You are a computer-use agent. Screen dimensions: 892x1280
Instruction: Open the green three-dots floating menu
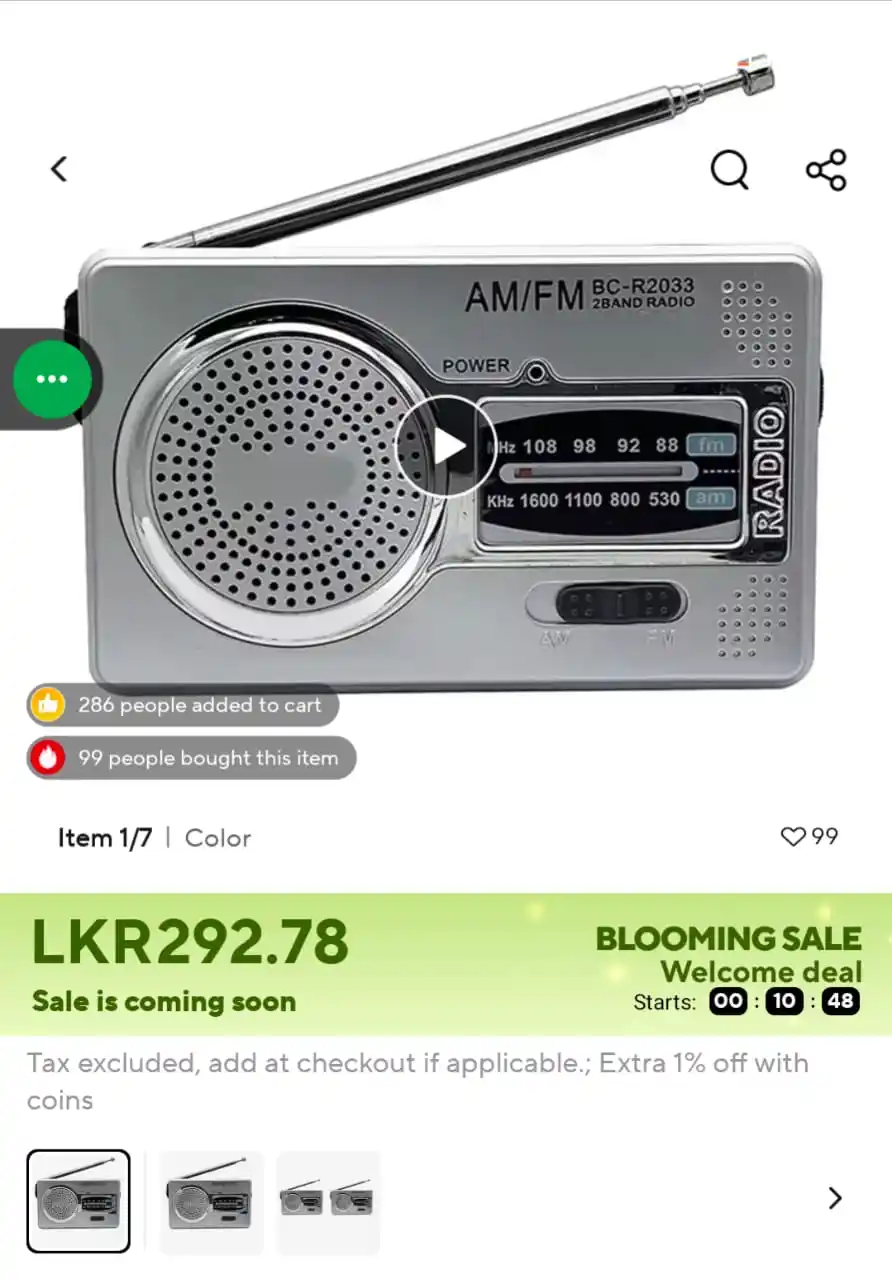[x=52, y=379]
